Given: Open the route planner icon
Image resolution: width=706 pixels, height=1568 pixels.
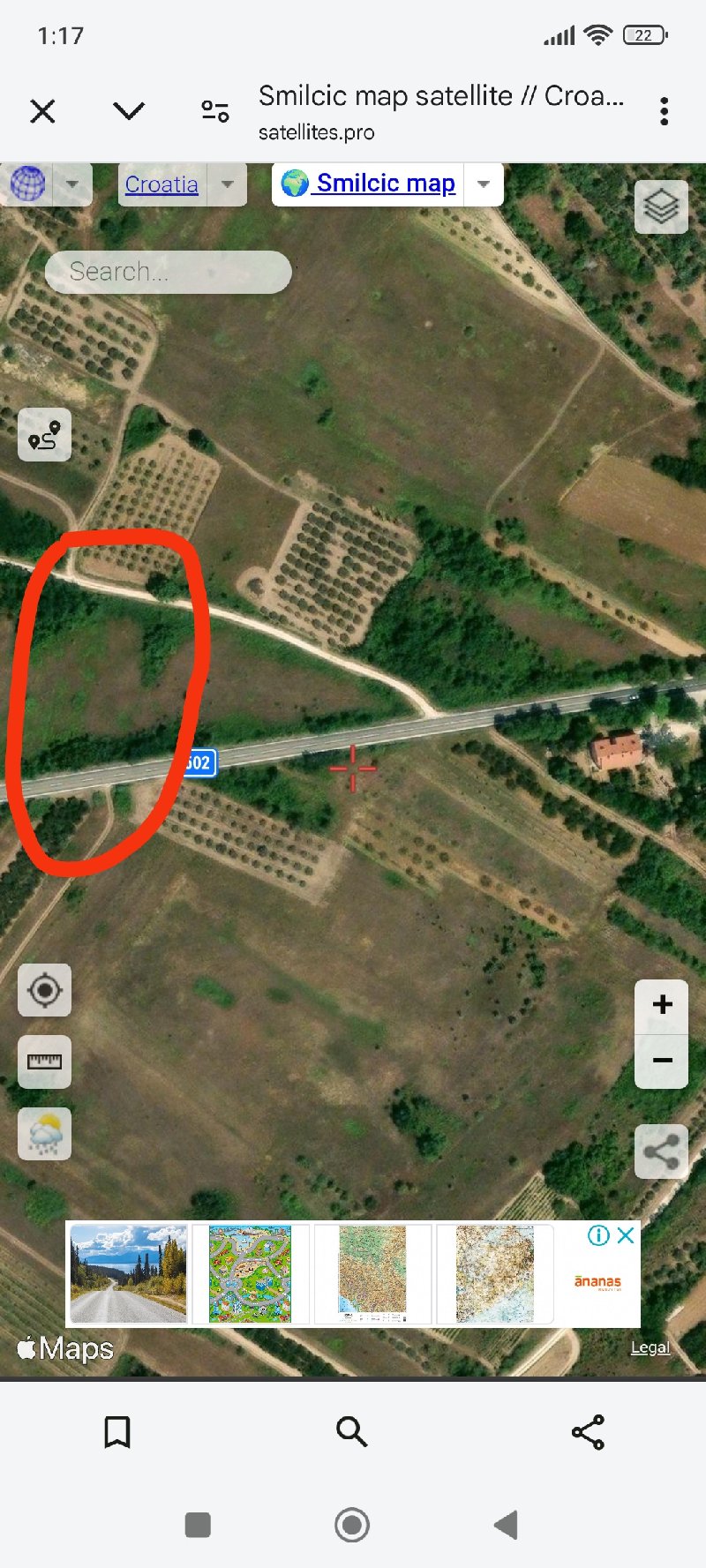Looking at the screenshot, I should point(44,435).
